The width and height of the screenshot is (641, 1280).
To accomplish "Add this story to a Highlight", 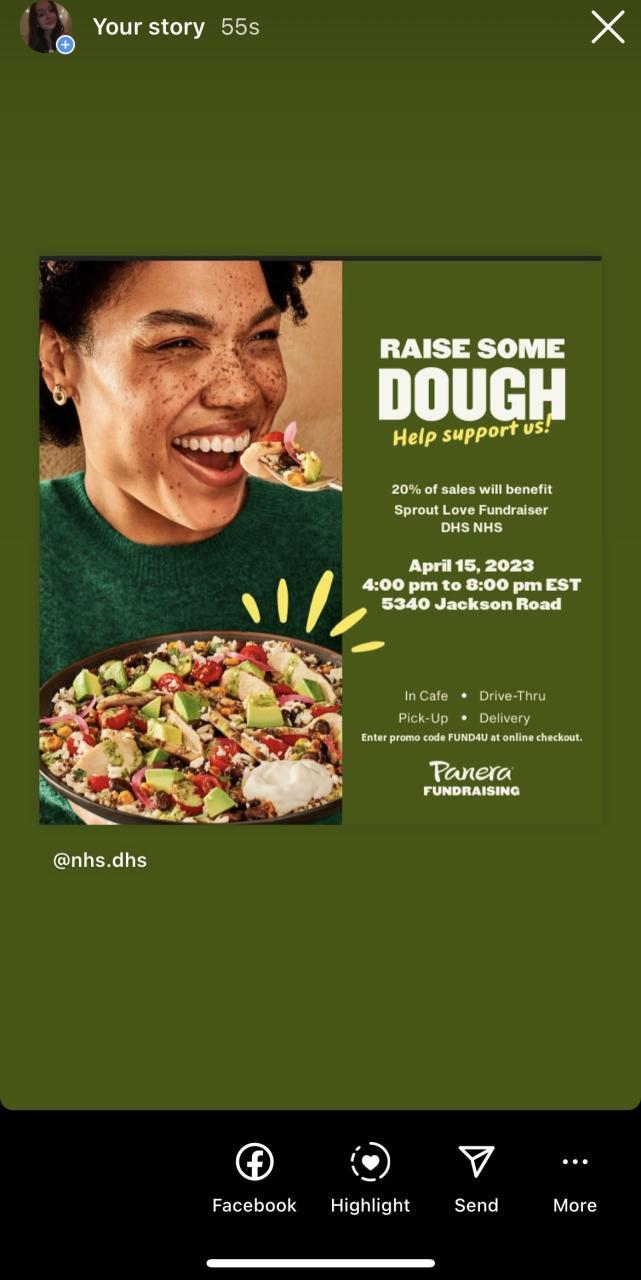I will 370,1178.
